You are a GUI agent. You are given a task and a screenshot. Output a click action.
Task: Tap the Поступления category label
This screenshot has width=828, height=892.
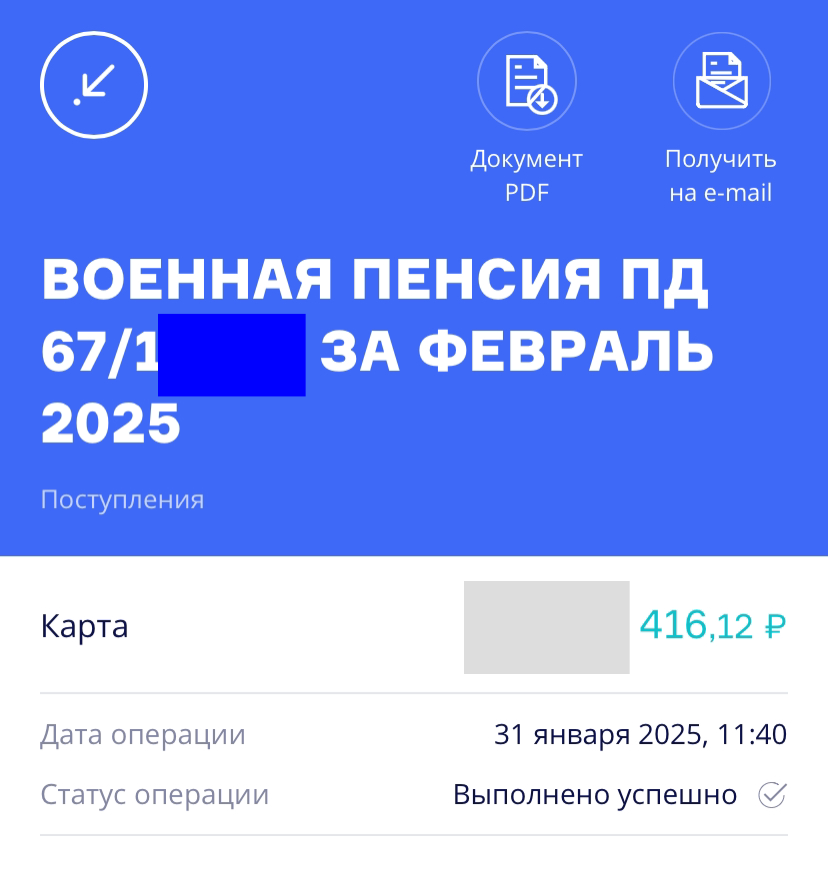click(x=122, y=499)
